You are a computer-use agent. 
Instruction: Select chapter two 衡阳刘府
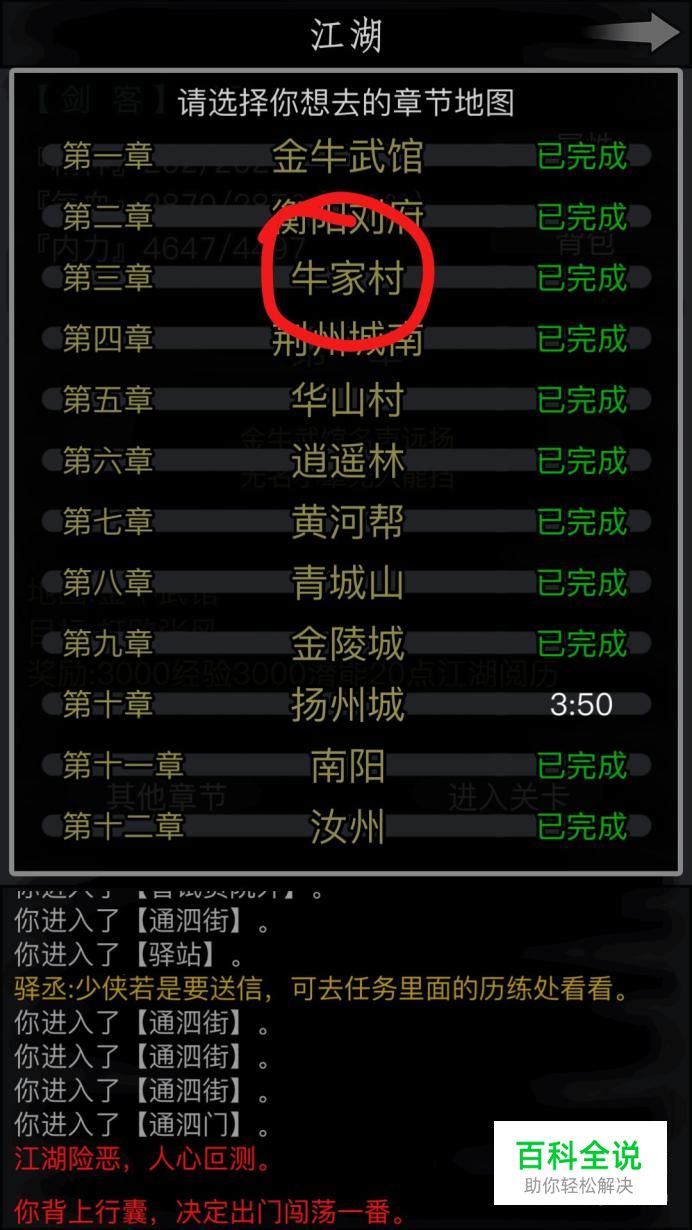tap(347, 217)
